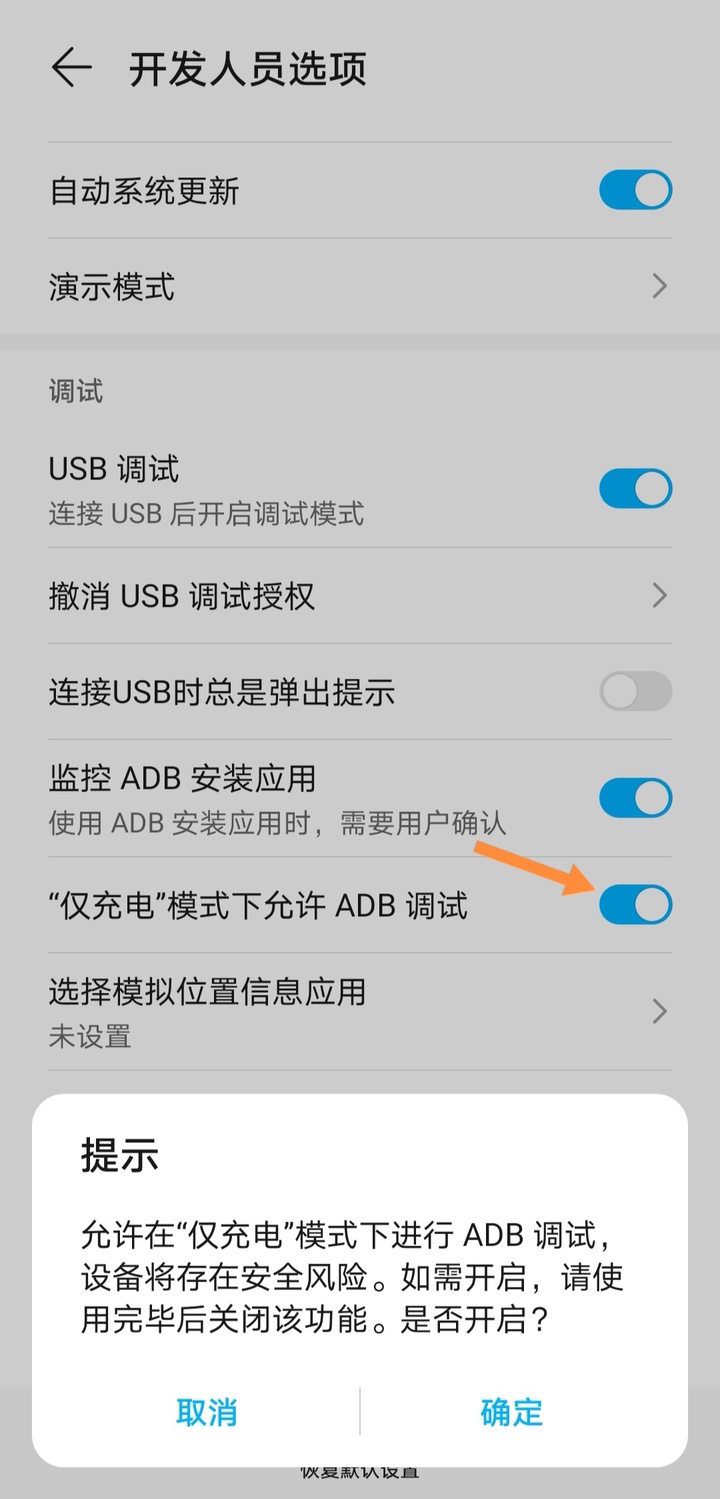The width and height of the screenshot is (720, 1499).
Task: Tap the dialog warning text about ADB debugging
Action: [x=350, y=1277]
